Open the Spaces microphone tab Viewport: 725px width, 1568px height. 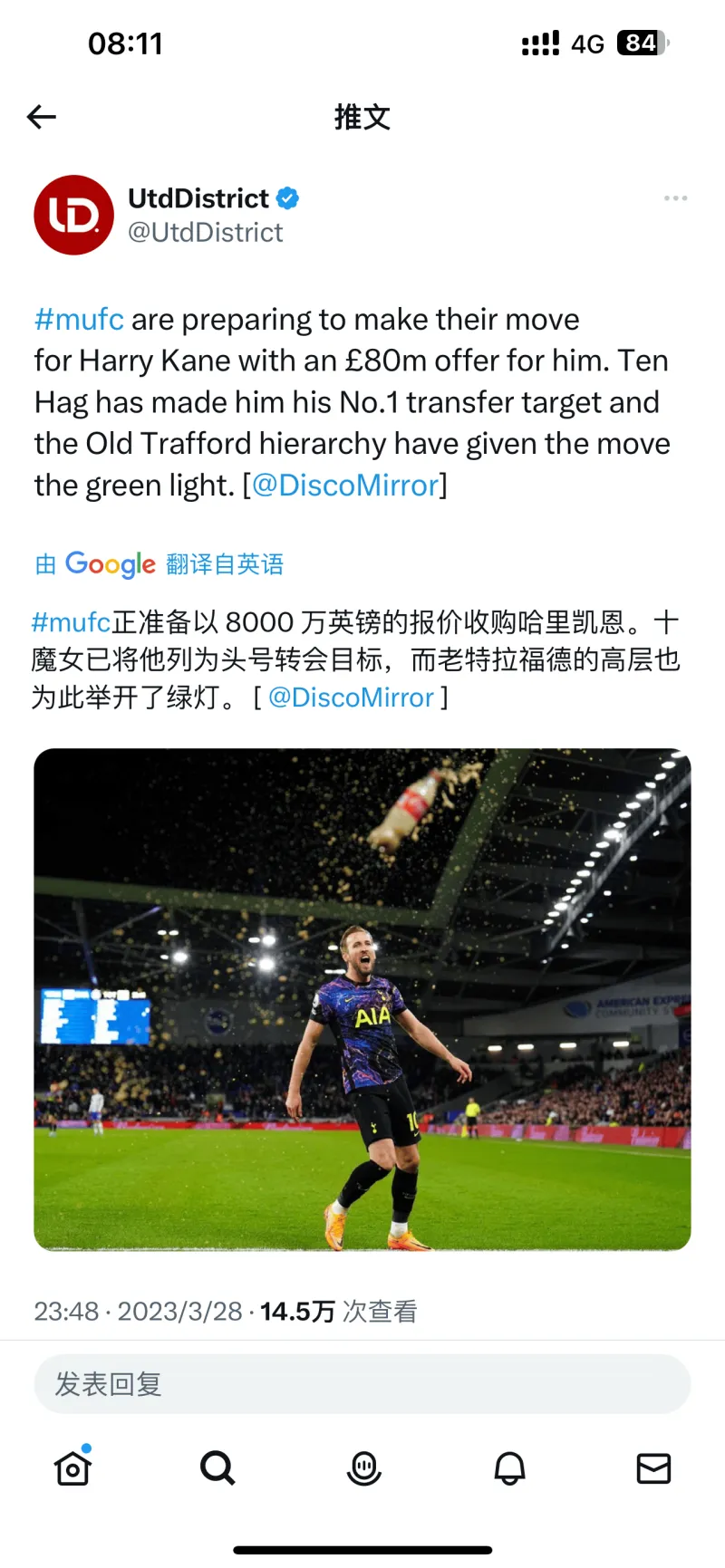364,1468
